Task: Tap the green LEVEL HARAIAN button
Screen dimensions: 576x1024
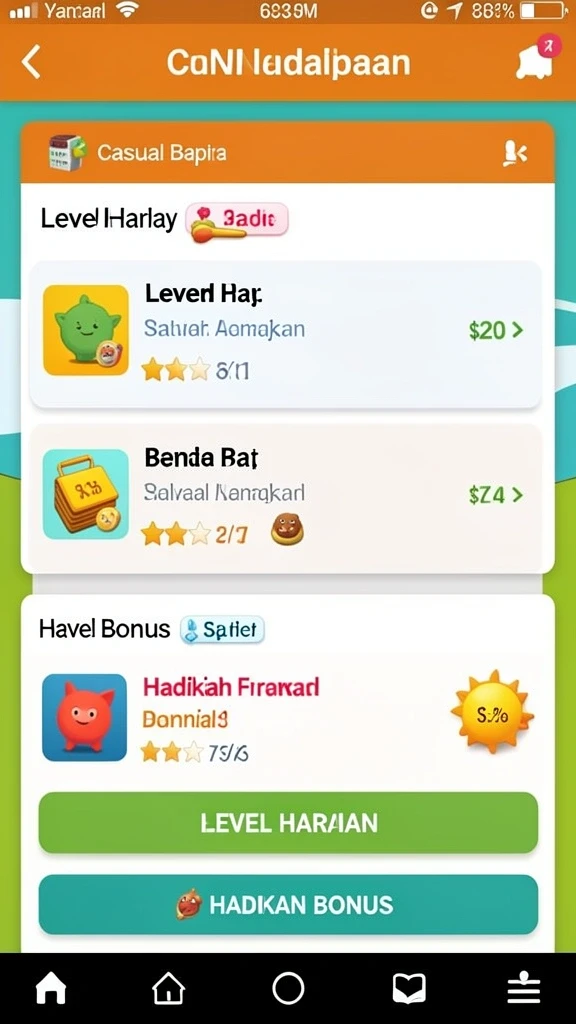Action: 288,823
